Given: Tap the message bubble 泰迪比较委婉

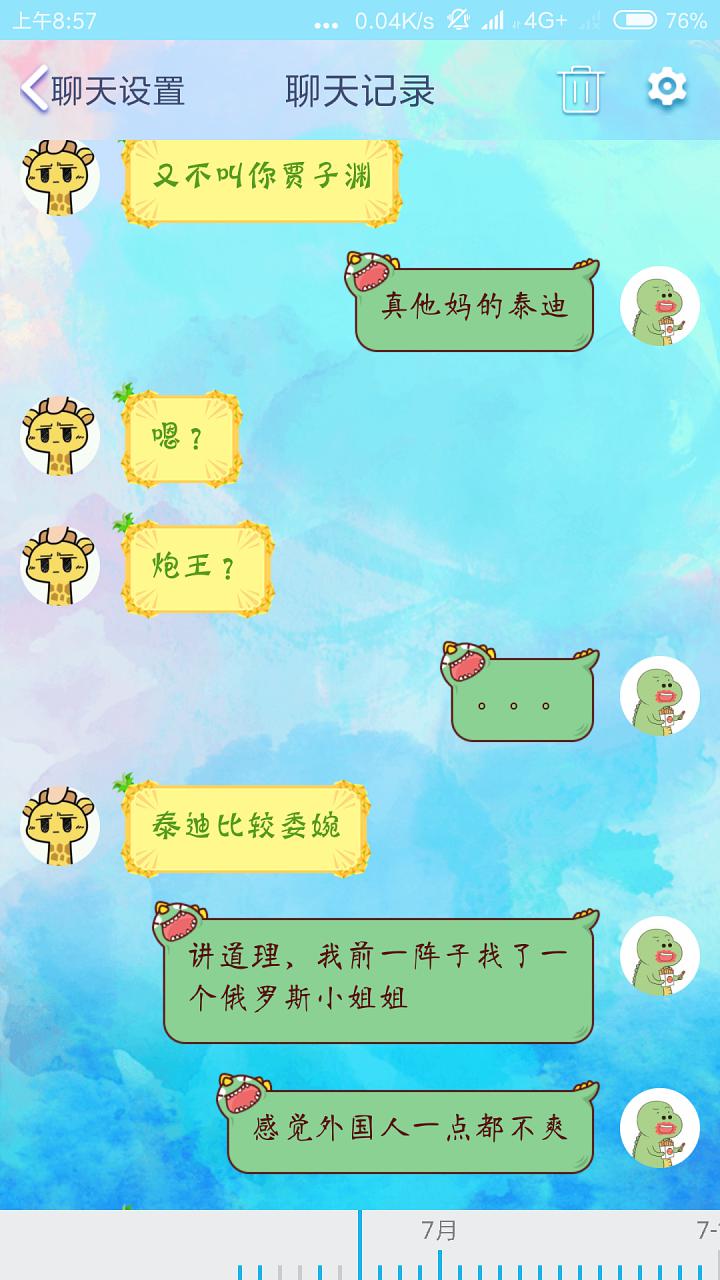Looking at the screenshot, I should 246,827.
